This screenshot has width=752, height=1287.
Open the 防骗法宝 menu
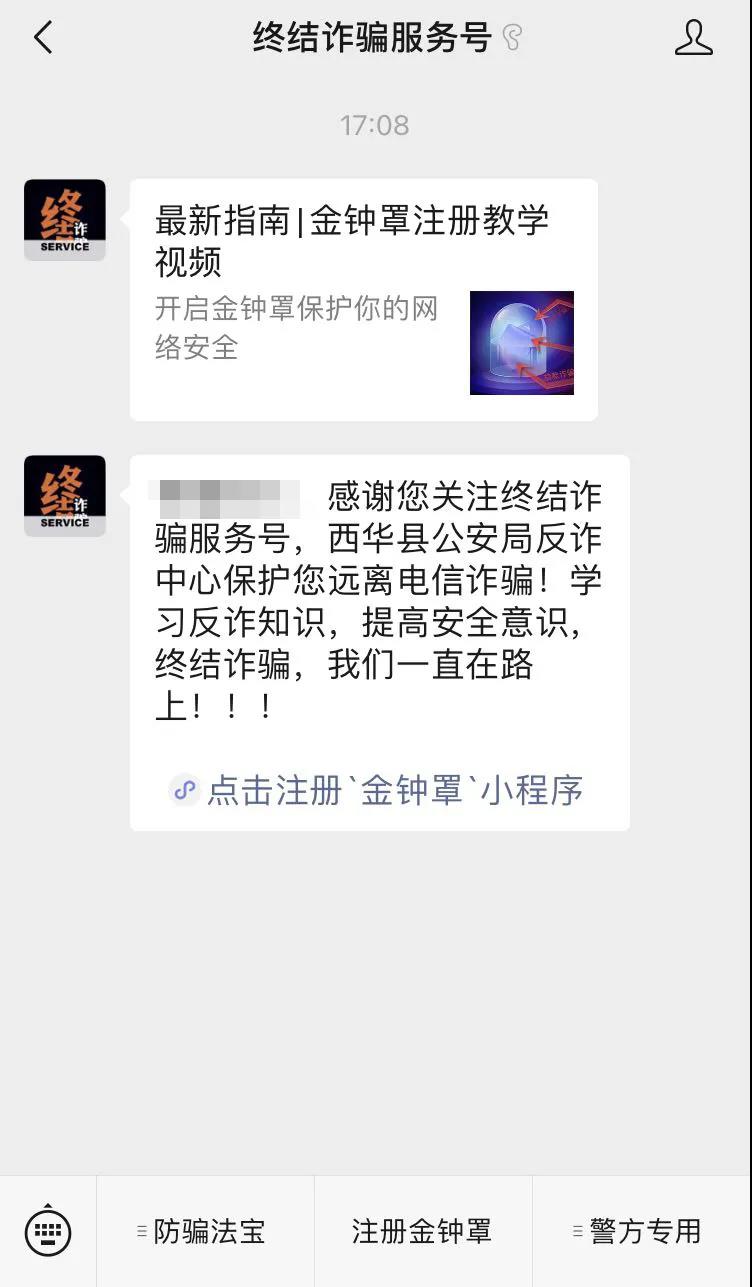pyautogui.click(x=206, y=1231)
